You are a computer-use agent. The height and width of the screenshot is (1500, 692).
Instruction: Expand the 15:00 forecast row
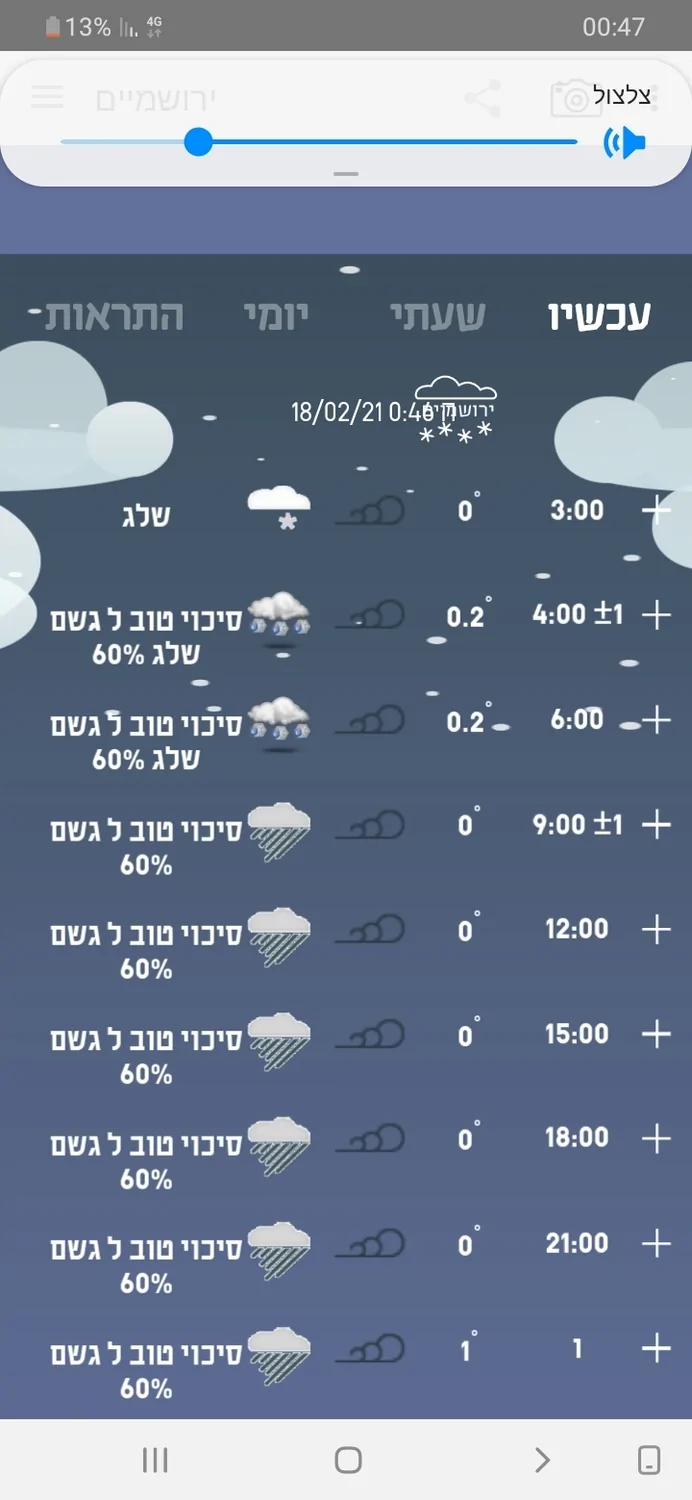click(656, 1034)
